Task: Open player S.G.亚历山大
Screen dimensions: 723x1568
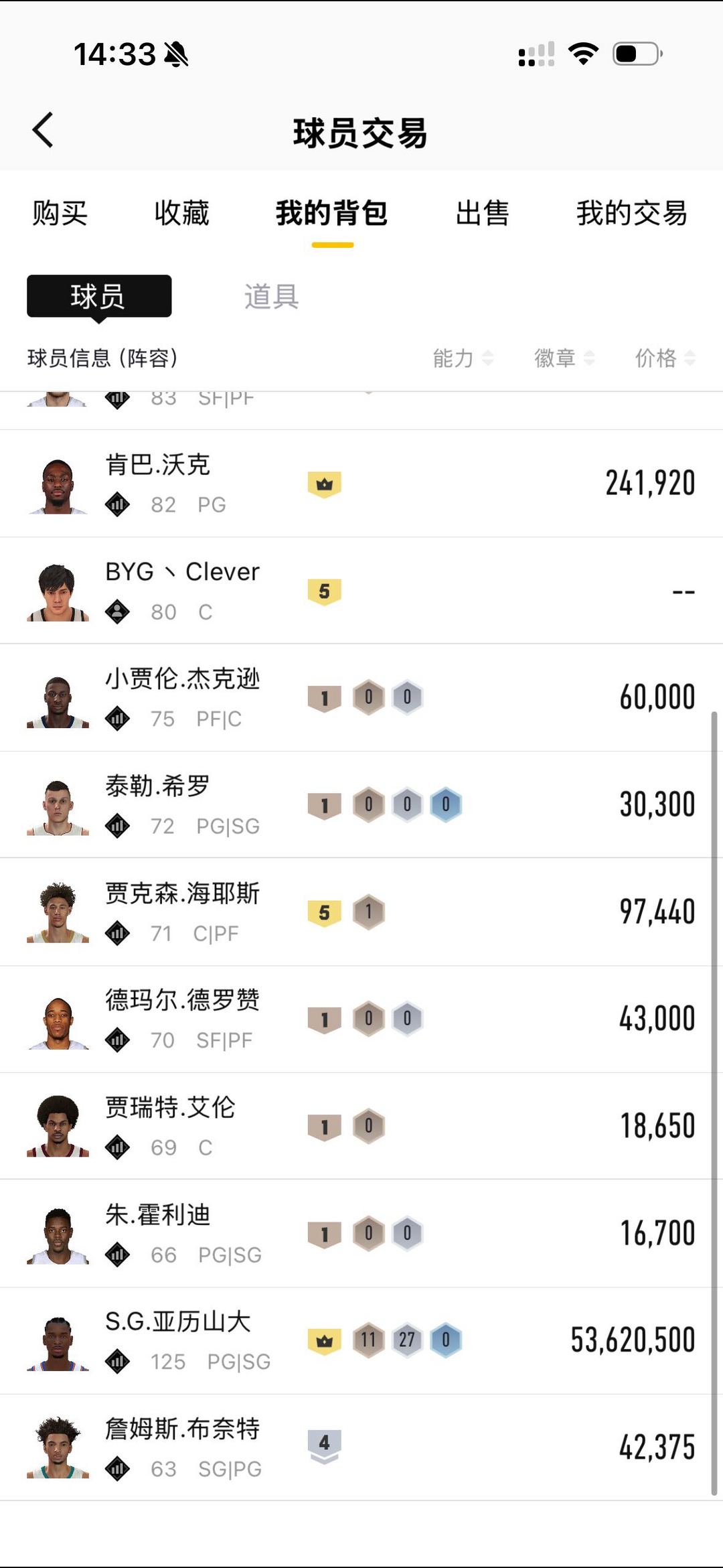Action: (x=178, y=1322)
